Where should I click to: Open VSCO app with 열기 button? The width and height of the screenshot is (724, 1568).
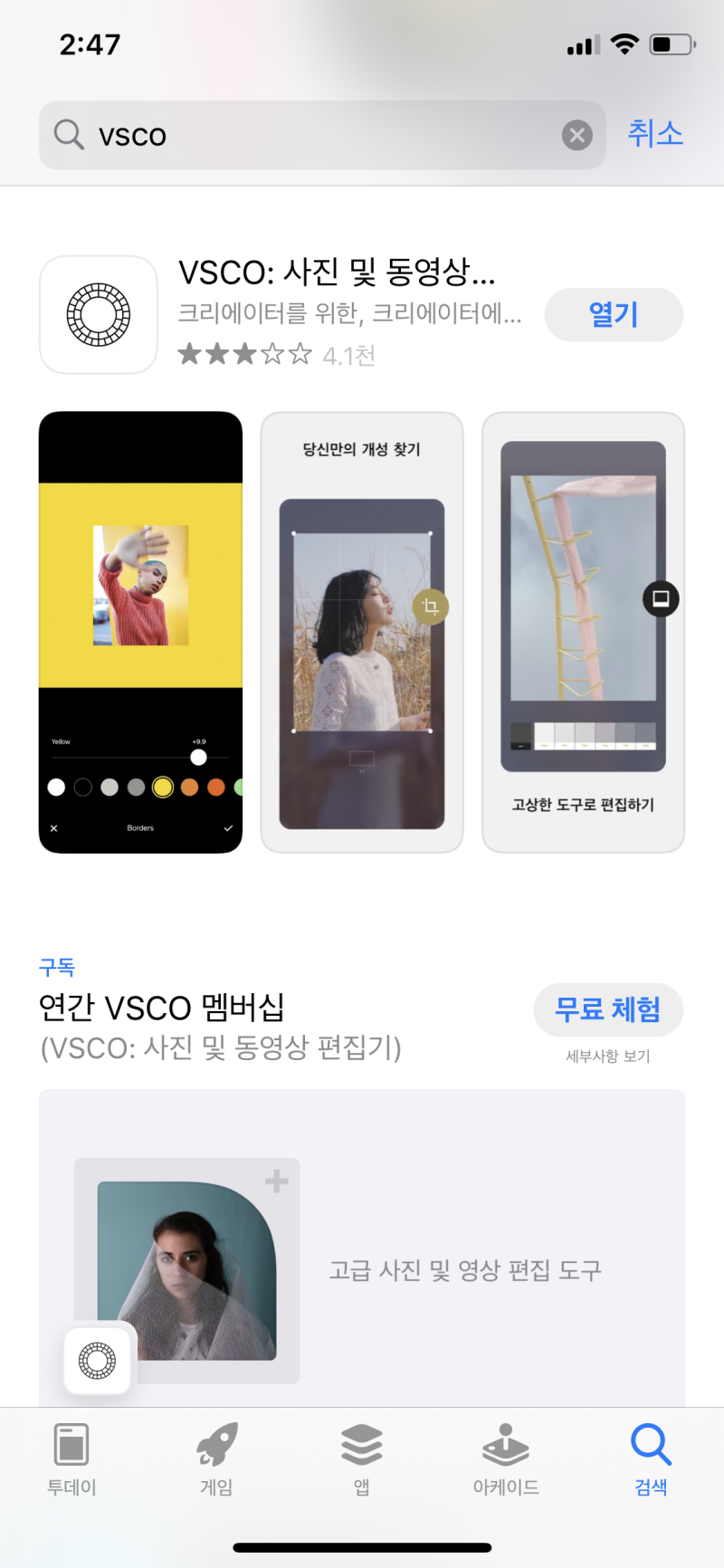(x=614, y=314)
